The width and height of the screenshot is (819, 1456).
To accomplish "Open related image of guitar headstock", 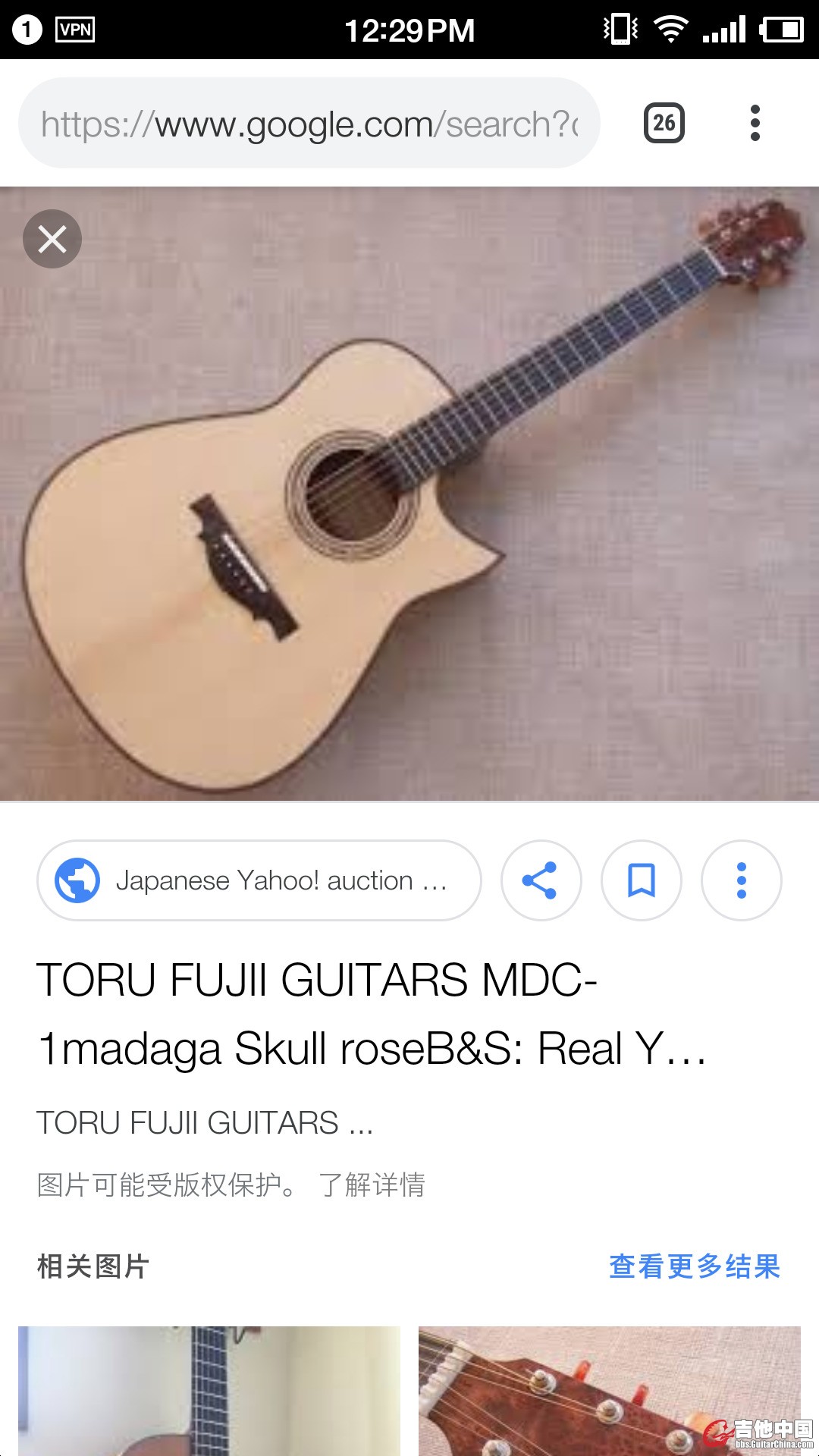I will coord(609,1391).
